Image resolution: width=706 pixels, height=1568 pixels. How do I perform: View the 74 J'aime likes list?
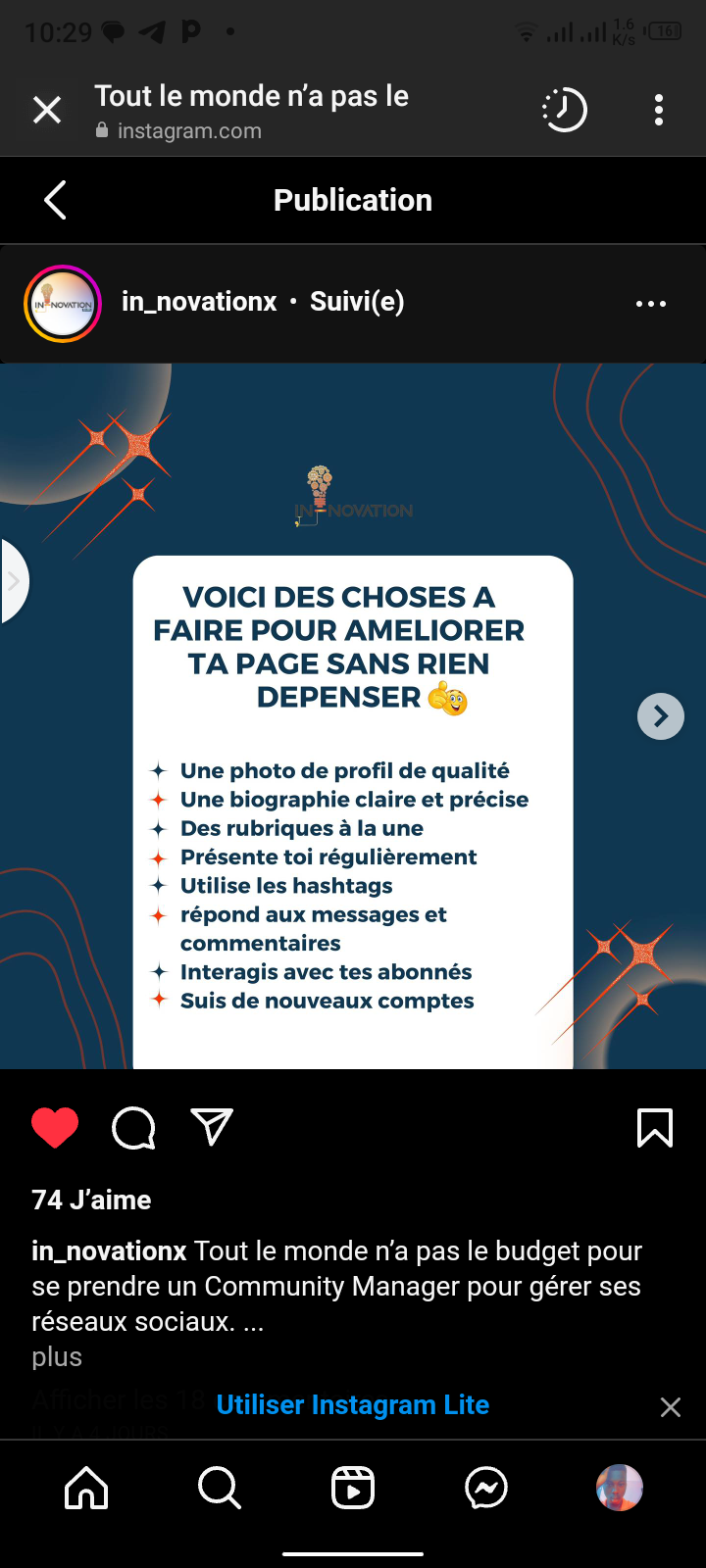(91, 1200)
